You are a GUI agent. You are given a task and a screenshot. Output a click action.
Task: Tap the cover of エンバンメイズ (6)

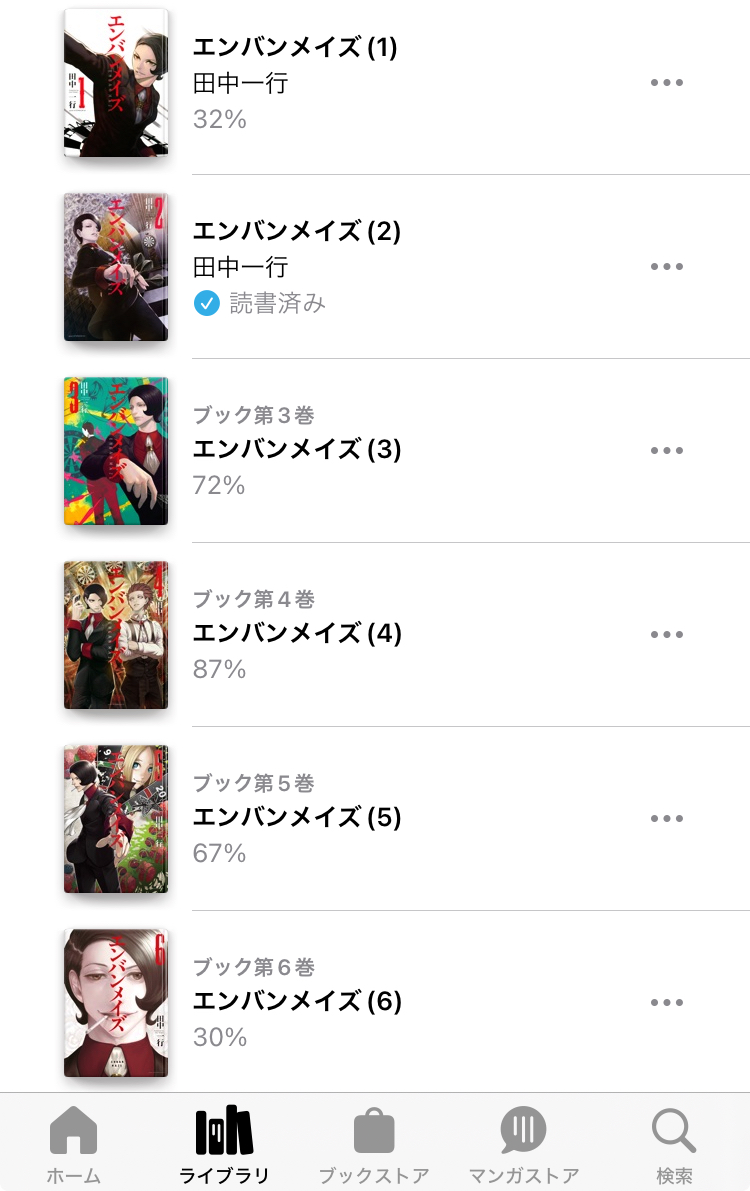pos(116,1003)
